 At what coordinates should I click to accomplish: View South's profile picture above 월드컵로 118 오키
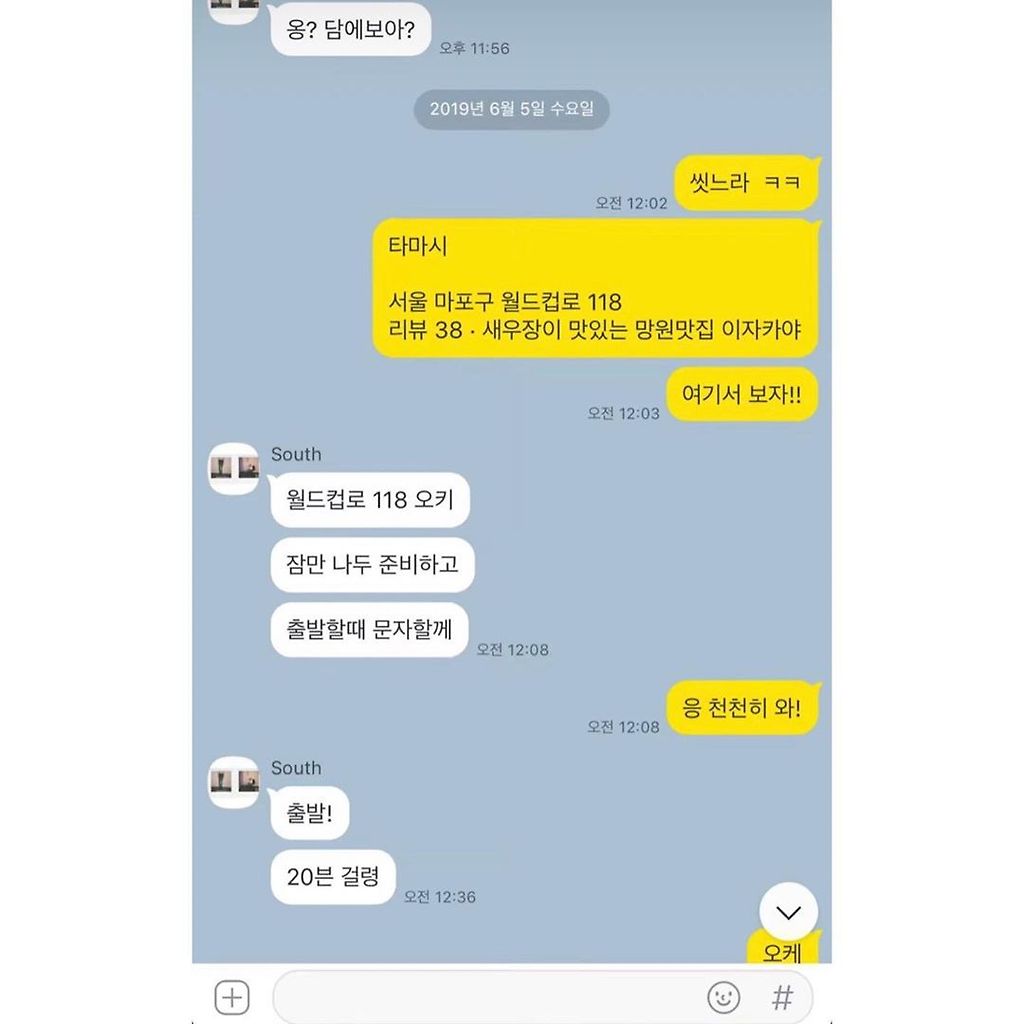point(234,468)
